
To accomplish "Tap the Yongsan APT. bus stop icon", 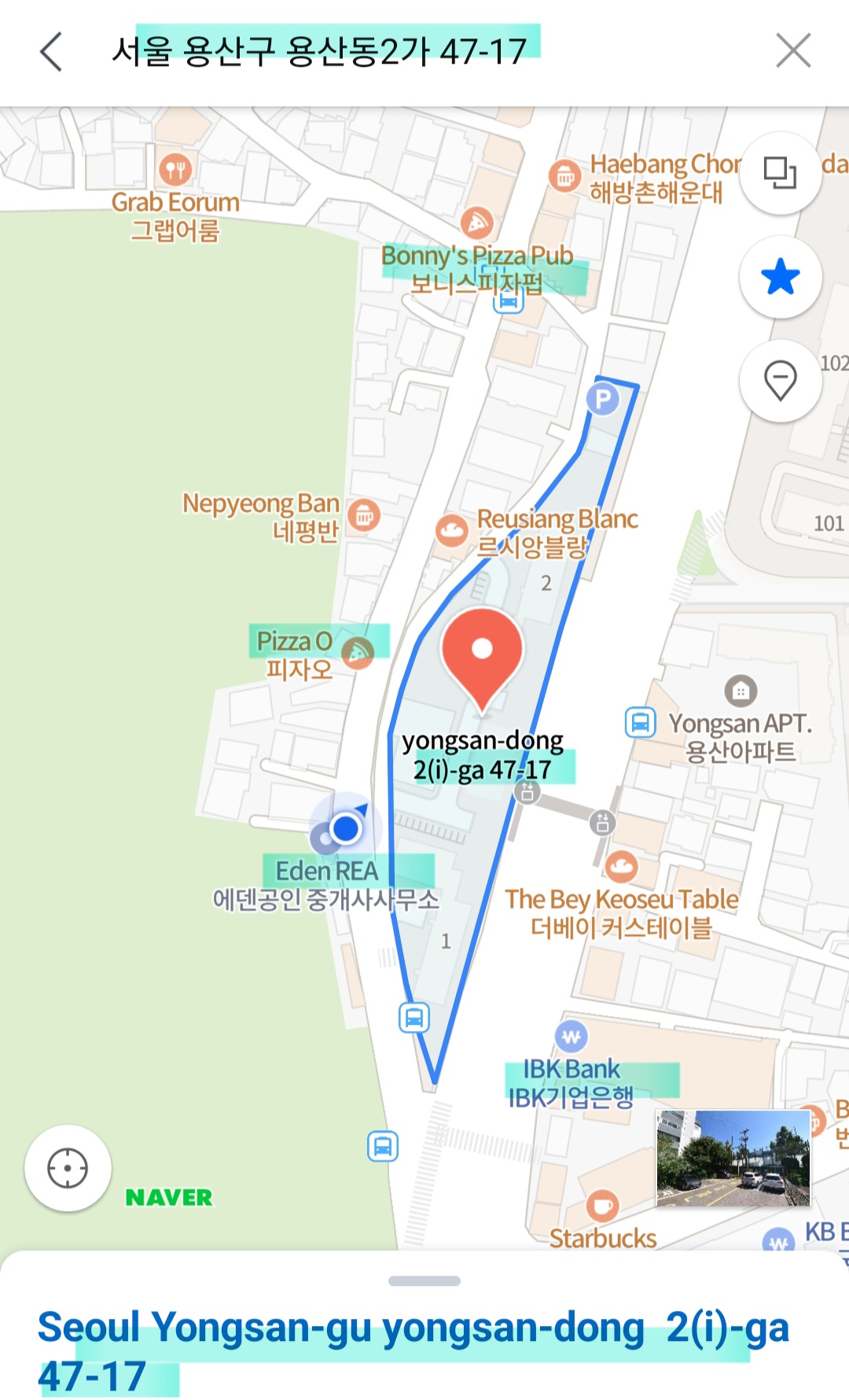I will 640,722.
